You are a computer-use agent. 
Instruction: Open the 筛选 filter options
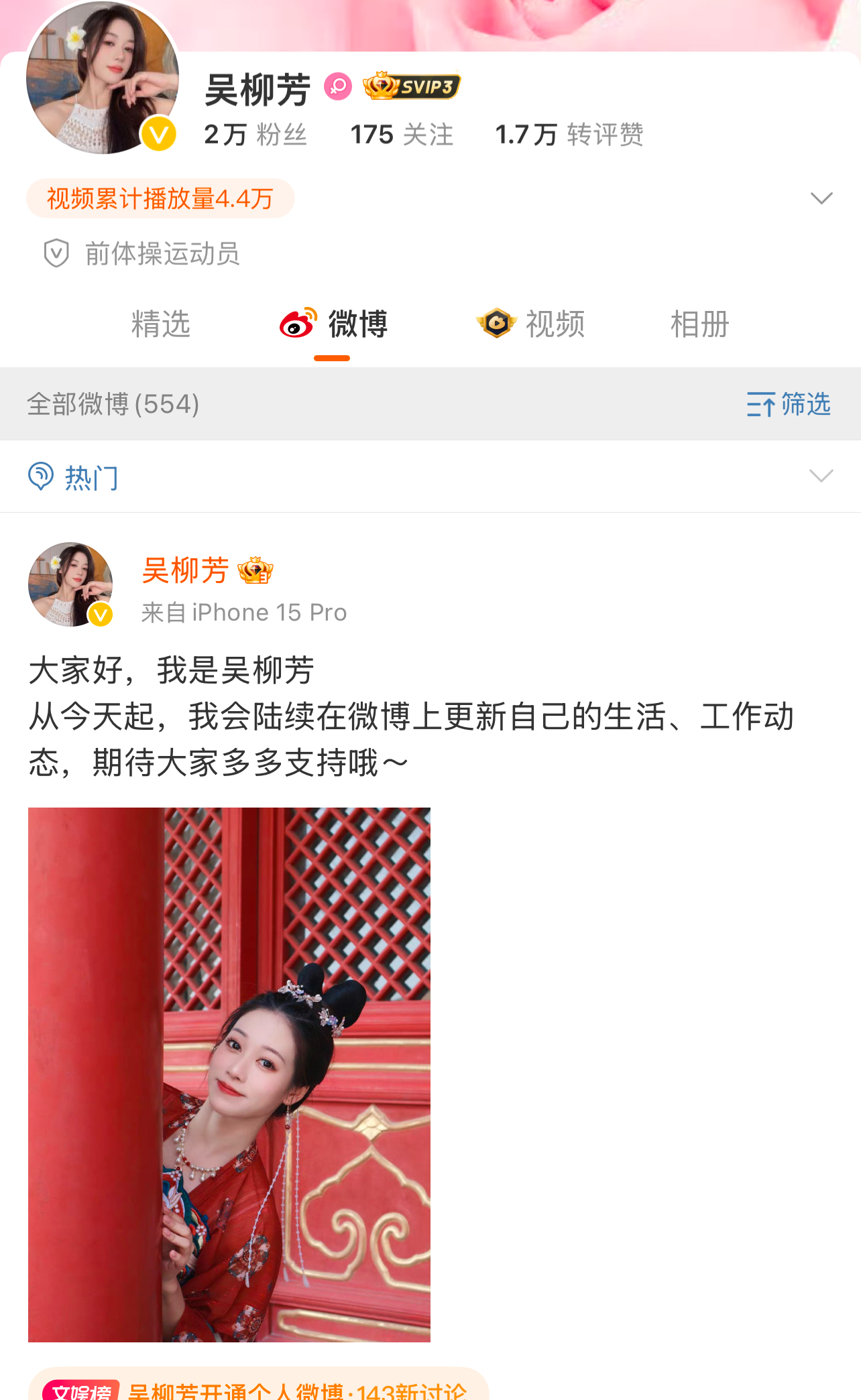[789, 404]
